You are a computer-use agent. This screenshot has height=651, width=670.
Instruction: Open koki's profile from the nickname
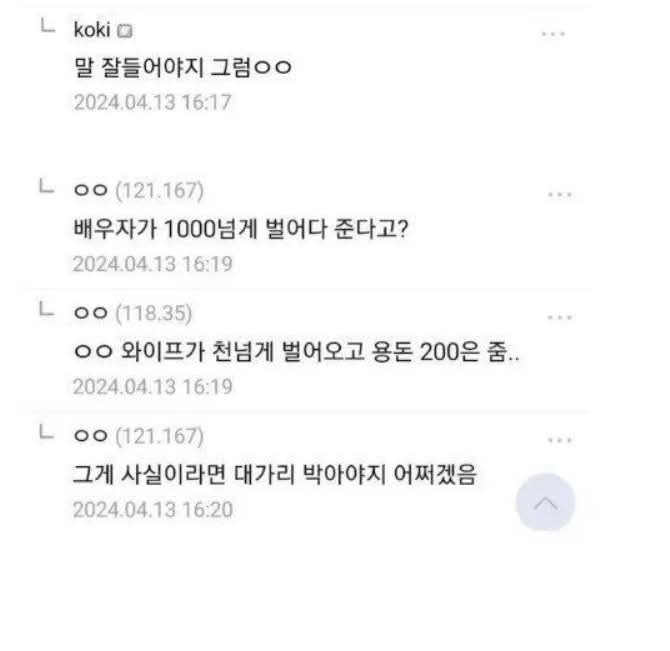pos(92,30)
